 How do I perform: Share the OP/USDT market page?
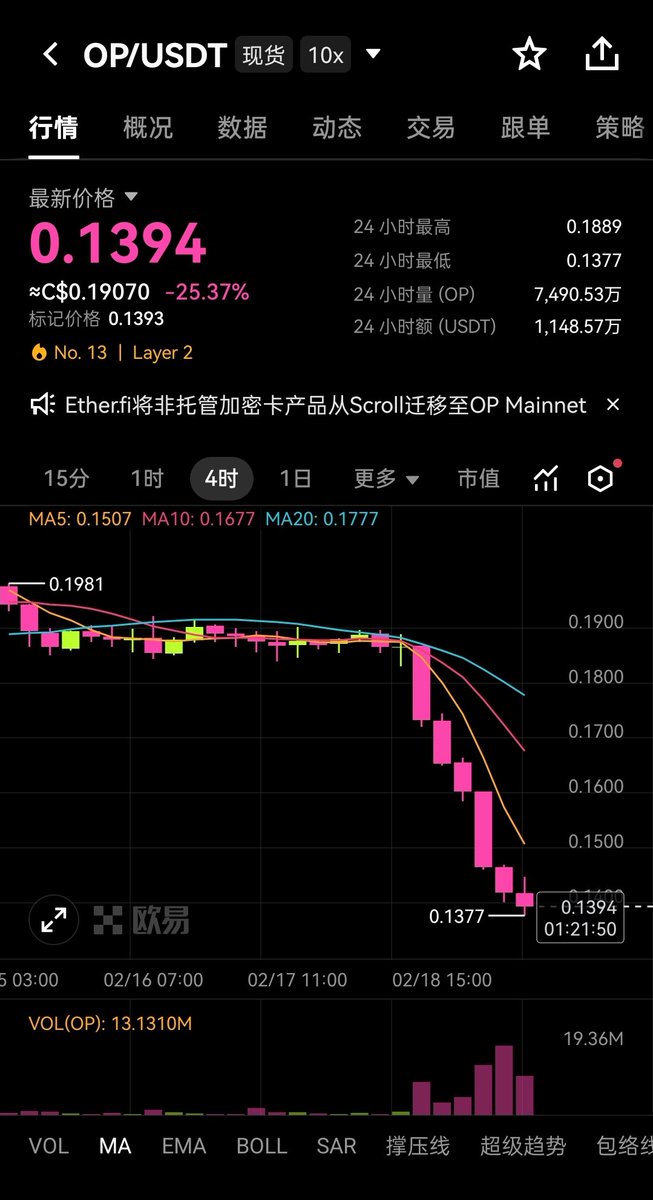[601, 55]
